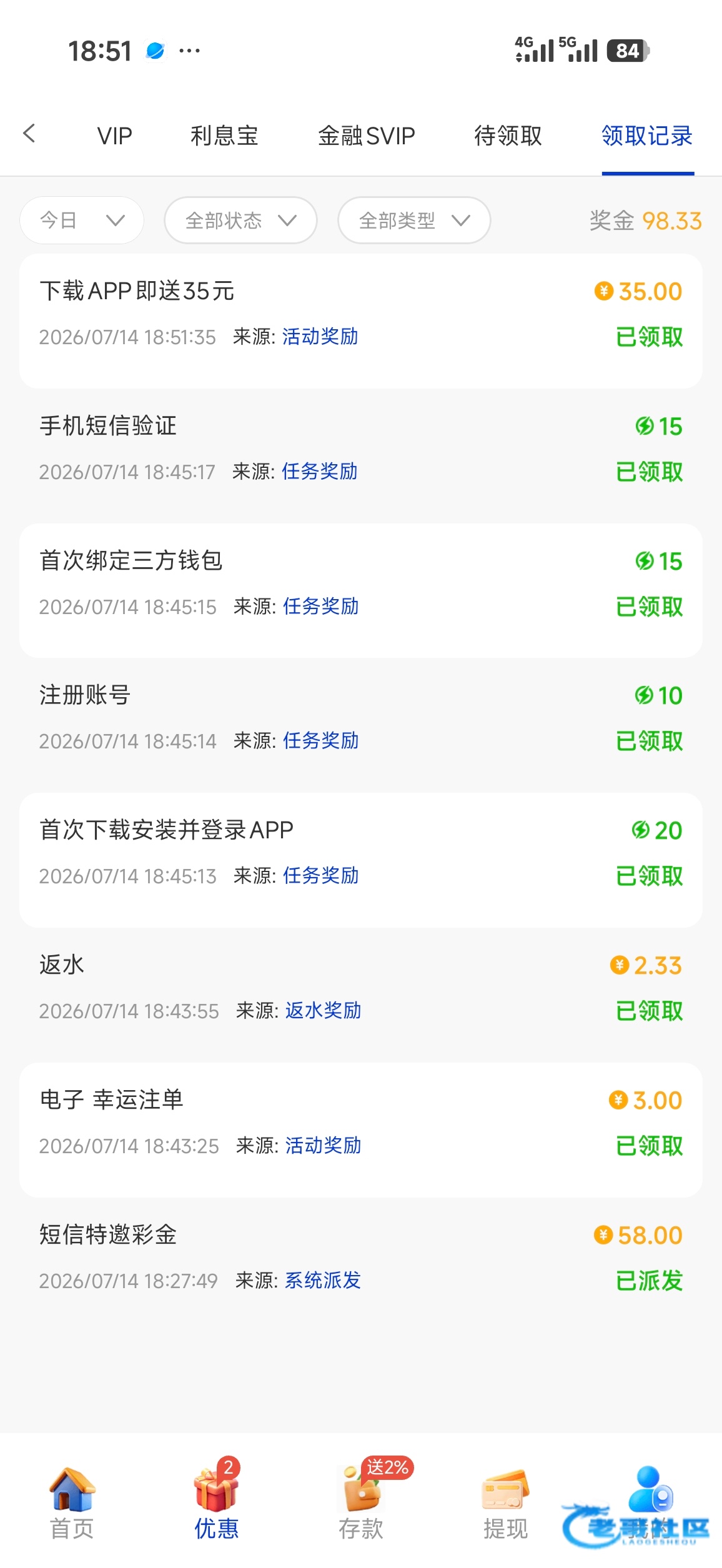Expand the 全部状态 filter dropdown
722x1568 pixels.
(x=240, y=220)
